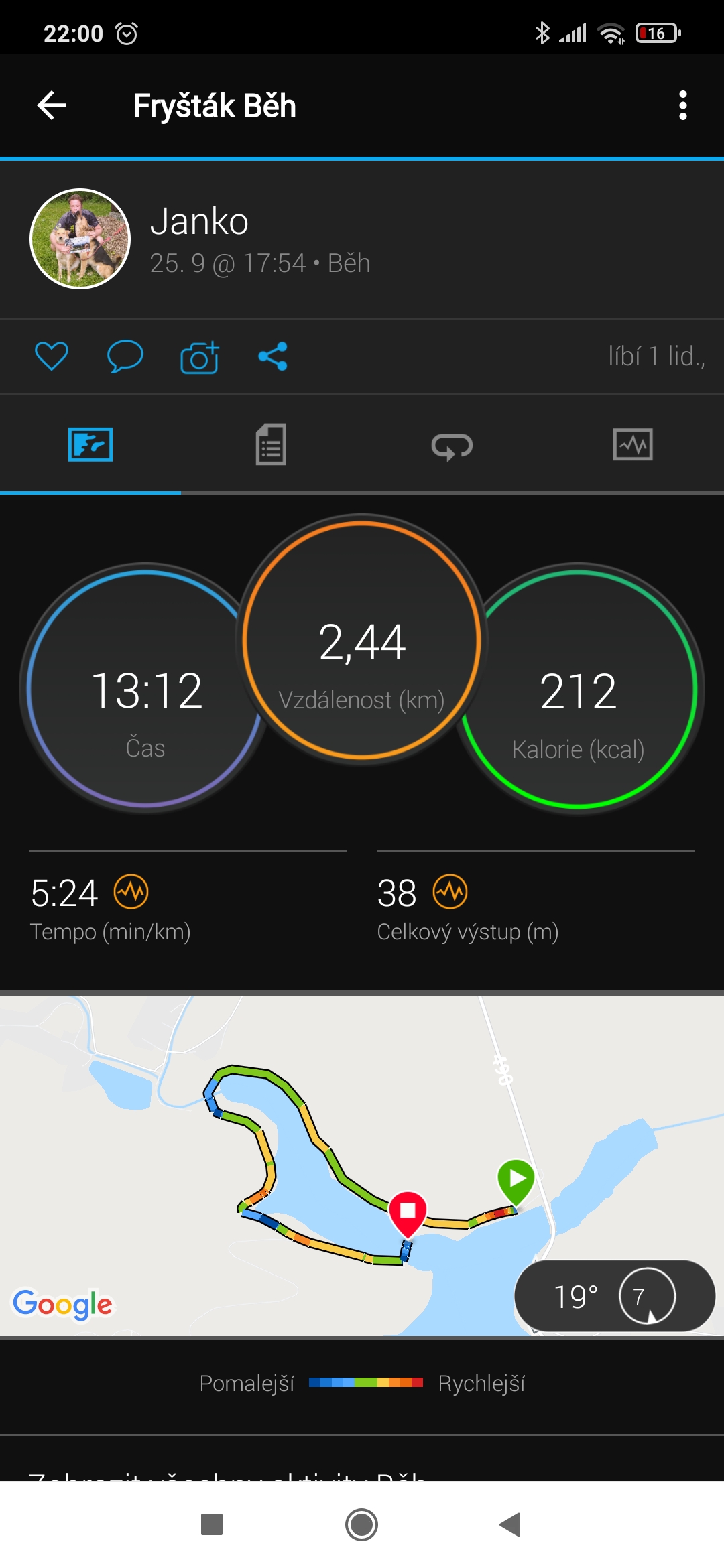This screenshot has height=1568, width=724.
Task: Go back using the top arrow
Action: (52, 105)
